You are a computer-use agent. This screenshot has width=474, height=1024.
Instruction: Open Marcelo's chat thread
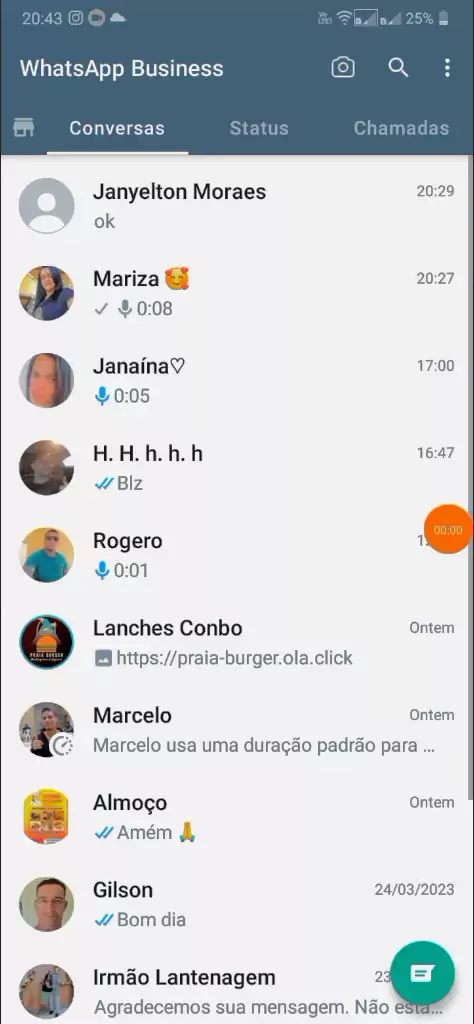click(x=236, y=730)
